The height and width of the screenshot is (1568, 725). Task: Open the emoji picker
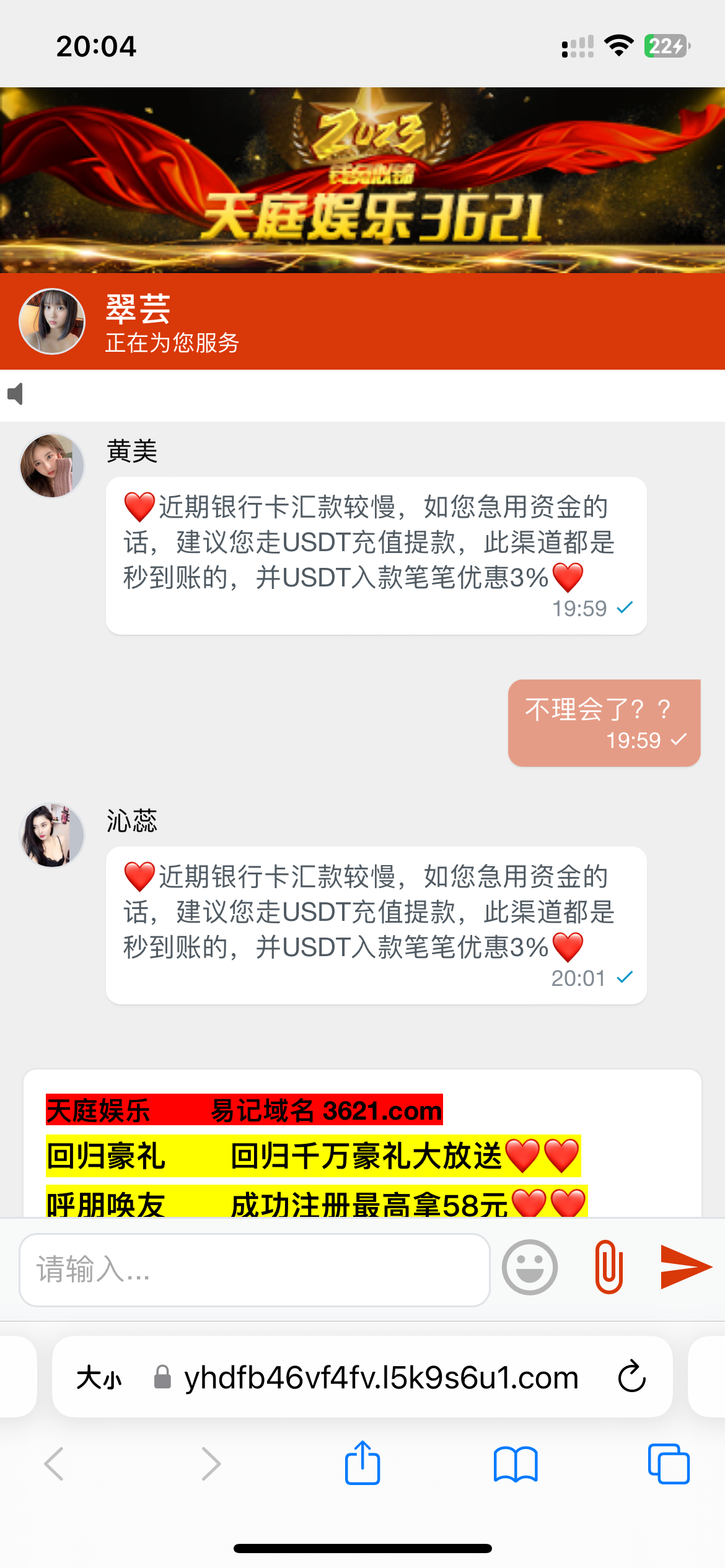(x=530, y=1267)
